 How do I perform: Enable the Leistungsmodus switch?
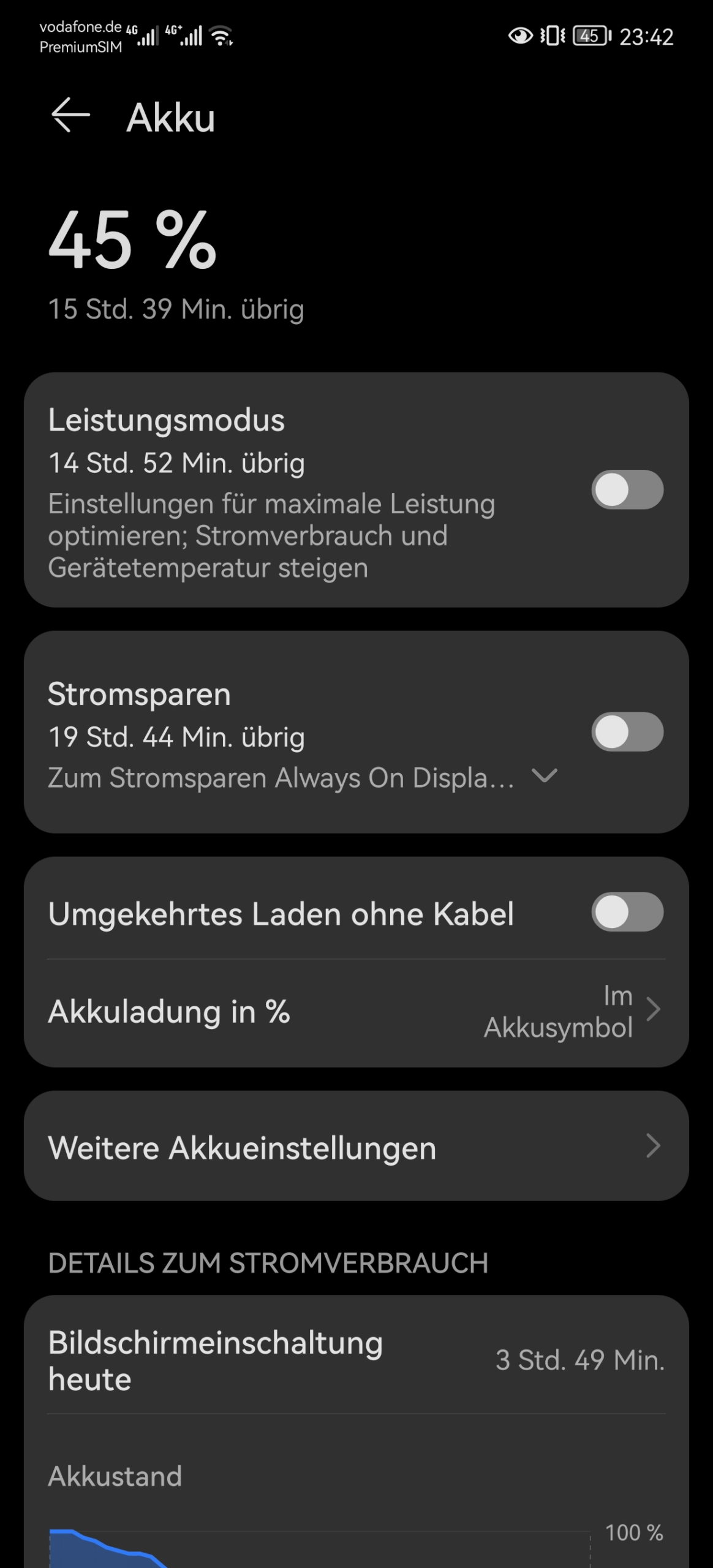(x=627, y=489)
